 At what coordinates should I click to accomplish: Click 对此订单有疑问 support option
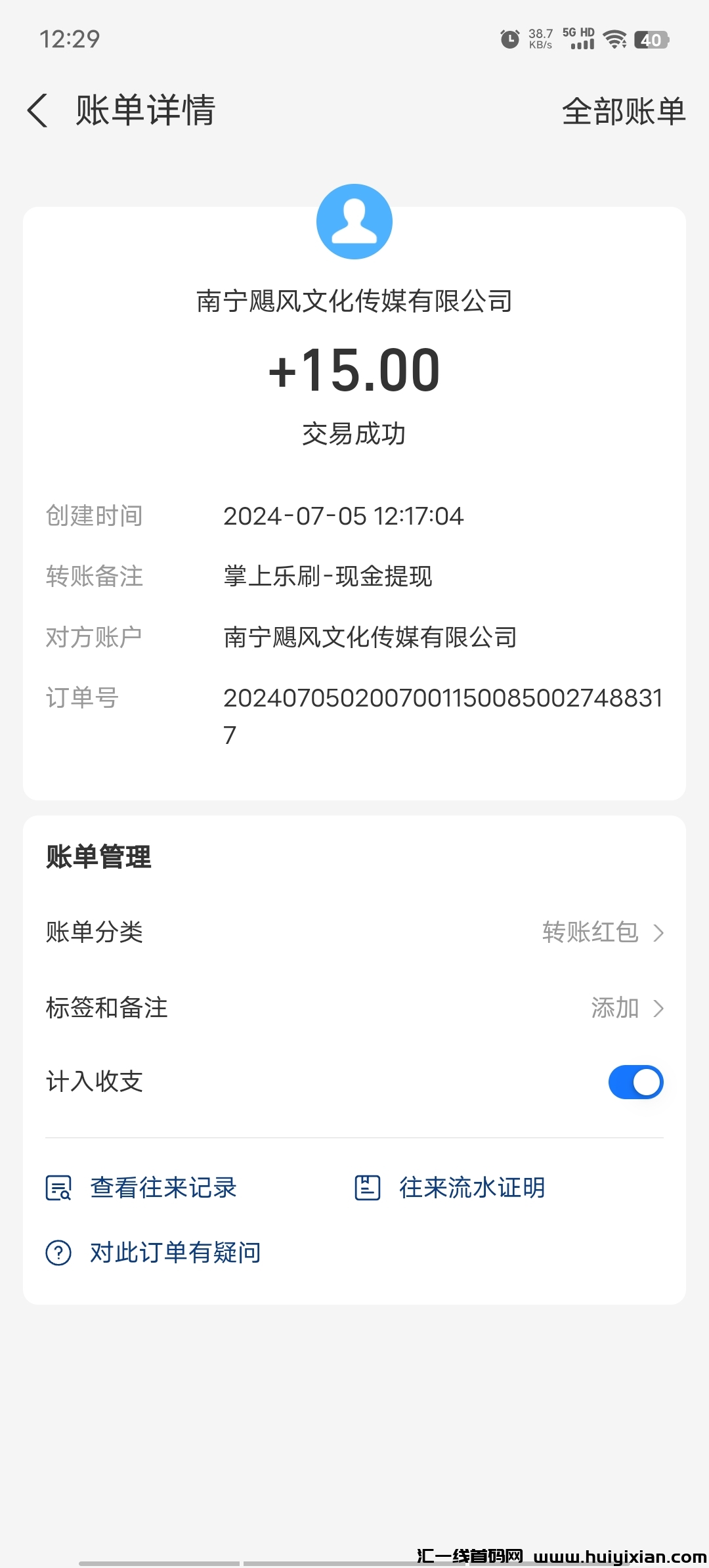click(174, 1251)
